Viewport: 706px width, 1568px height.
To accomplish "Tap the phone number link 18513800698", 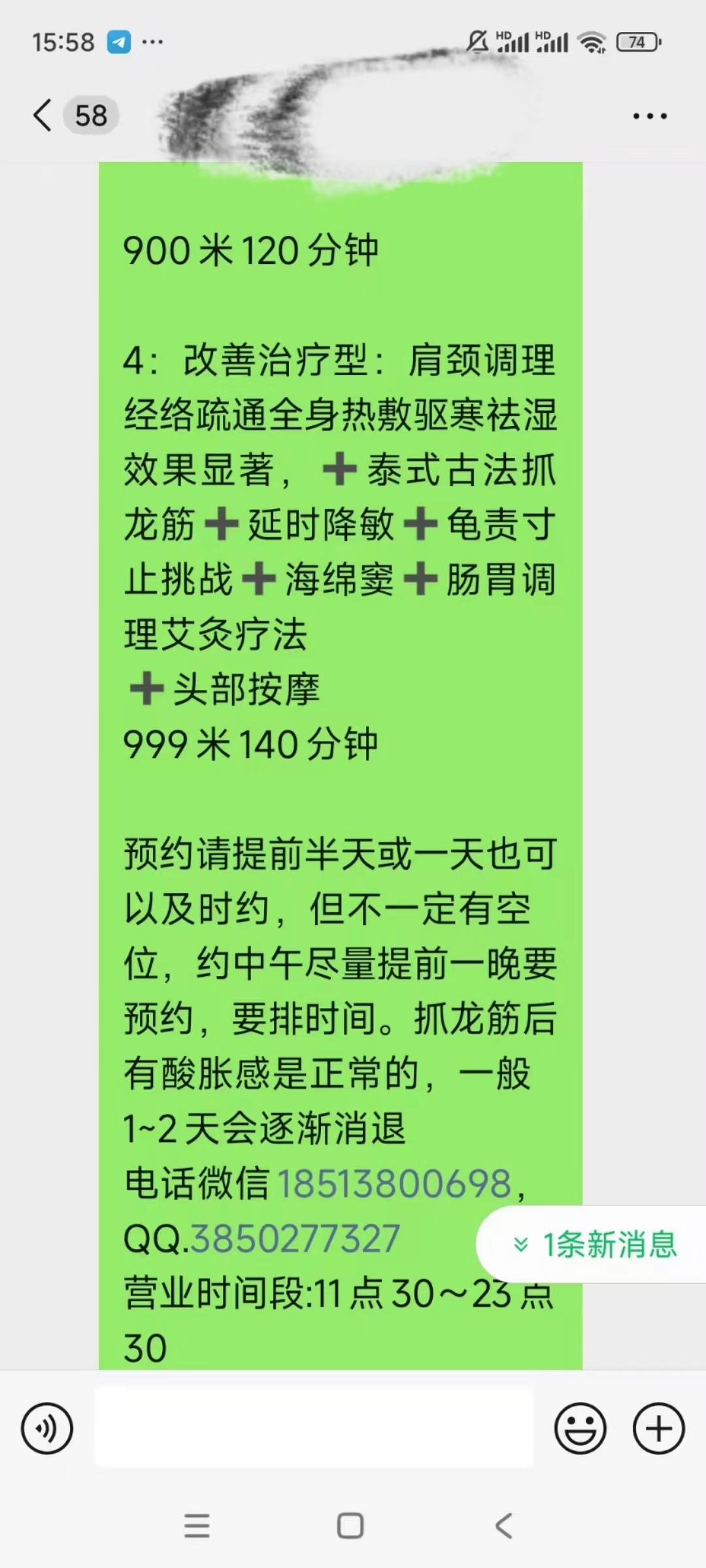I will 394,1184.
